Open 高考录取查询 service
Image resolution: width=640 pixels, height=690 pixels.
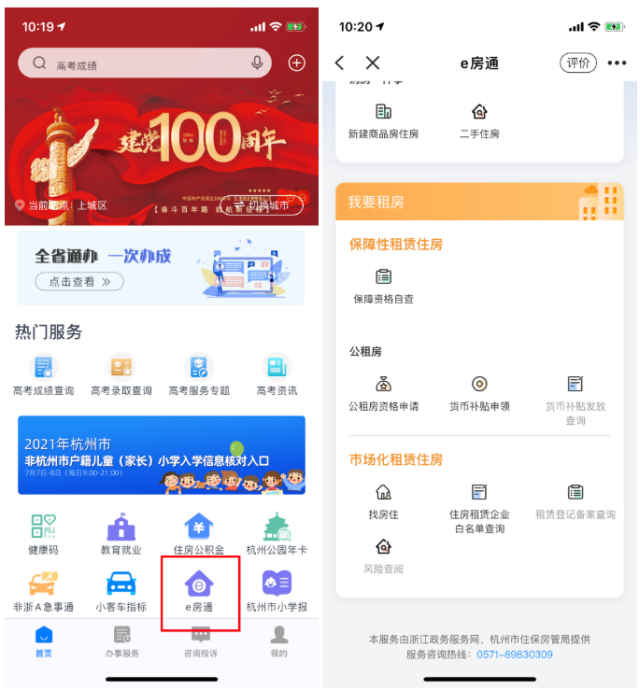pyautogui.click(x=121, y=376)
